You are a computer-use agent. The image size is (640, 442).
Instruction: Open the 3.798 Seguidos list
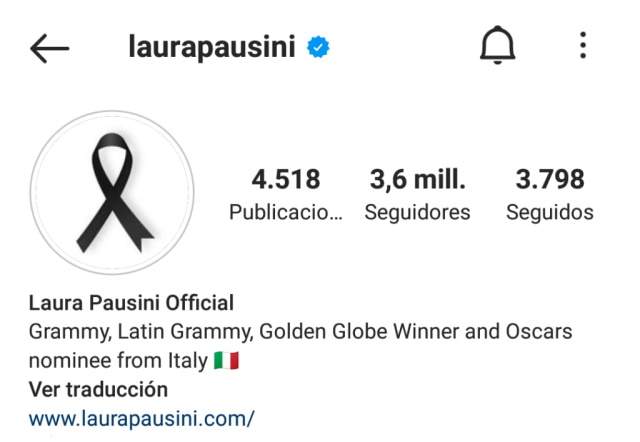click(x=549, y=194)
